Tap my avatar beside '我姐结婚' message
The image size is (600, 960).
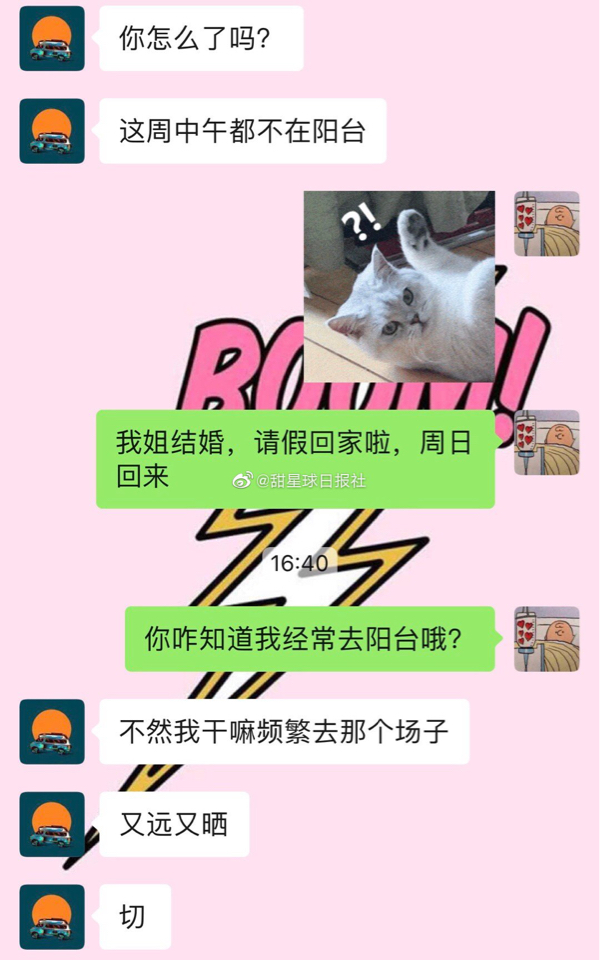click(x=547, y=442)
